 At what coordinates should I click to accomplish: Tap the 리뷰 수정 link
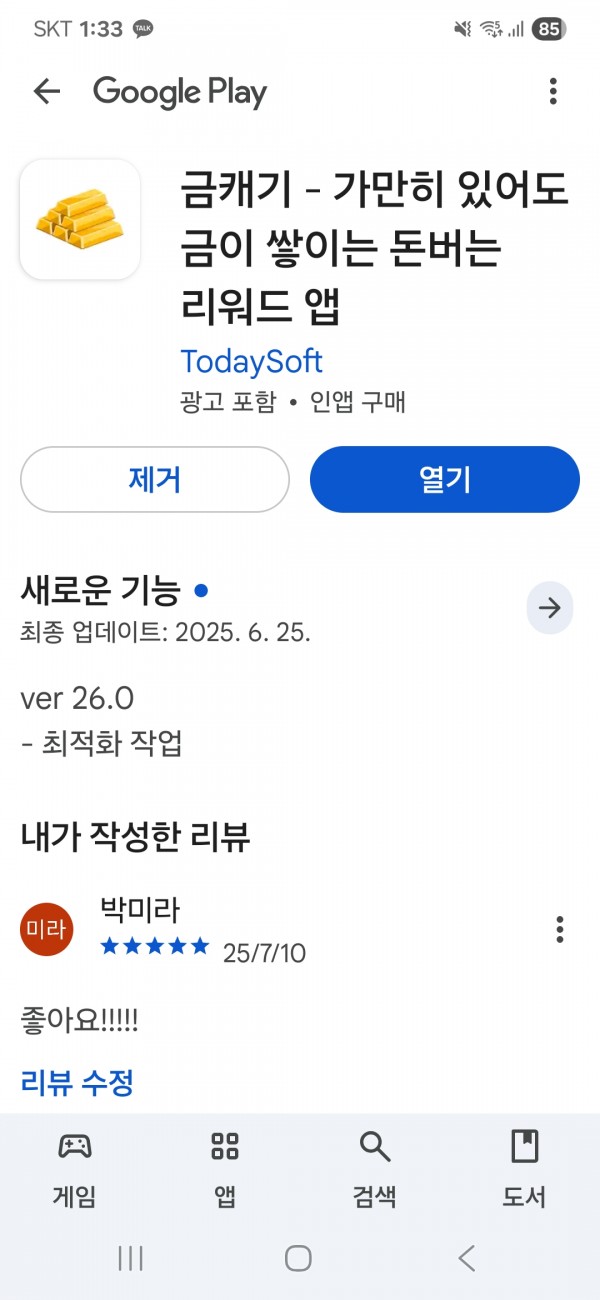(77, 1082)
